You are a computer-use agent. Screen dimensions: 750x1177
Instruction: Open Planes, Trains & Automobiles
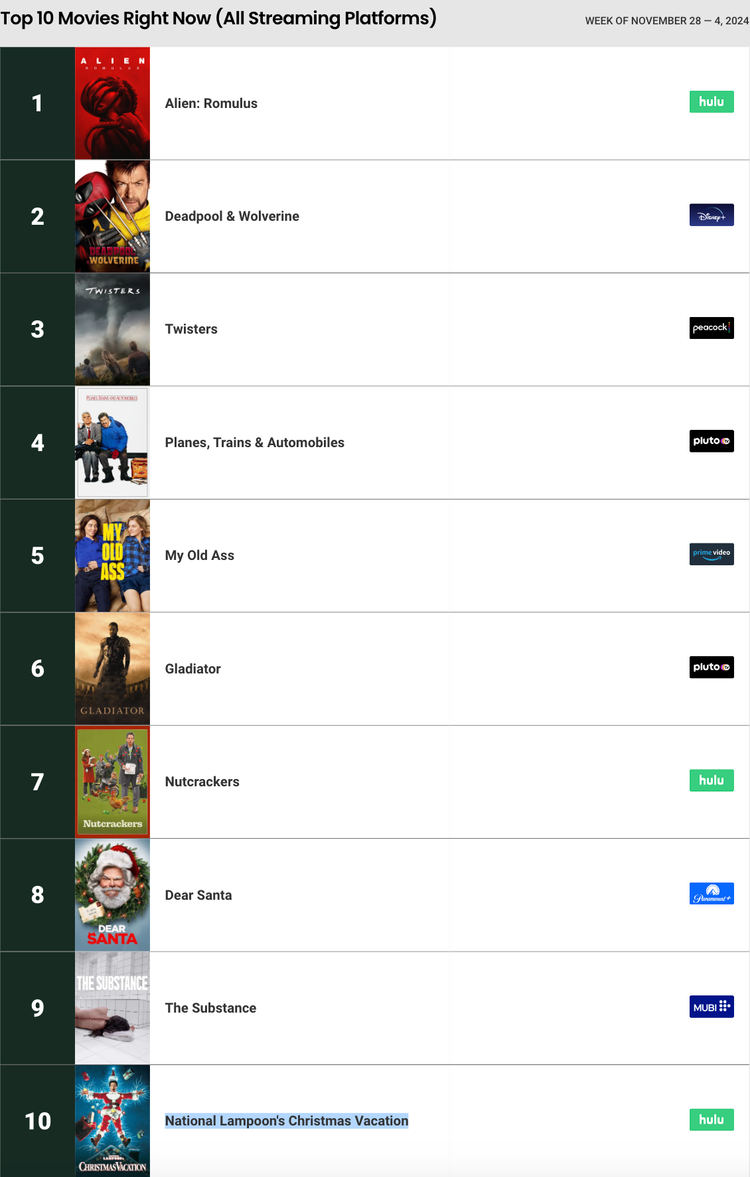click(x=254, y=442)
